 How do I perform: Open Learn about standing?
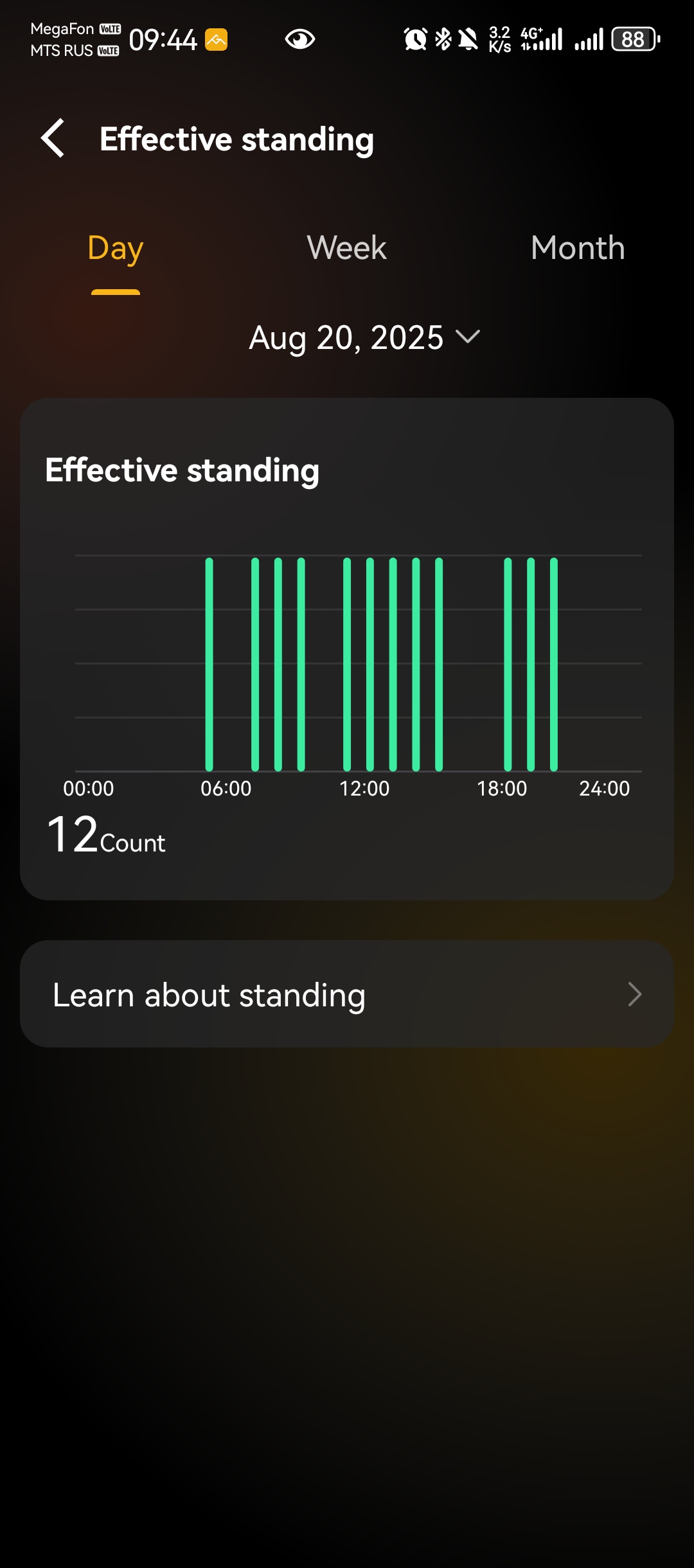pos(347,994)
